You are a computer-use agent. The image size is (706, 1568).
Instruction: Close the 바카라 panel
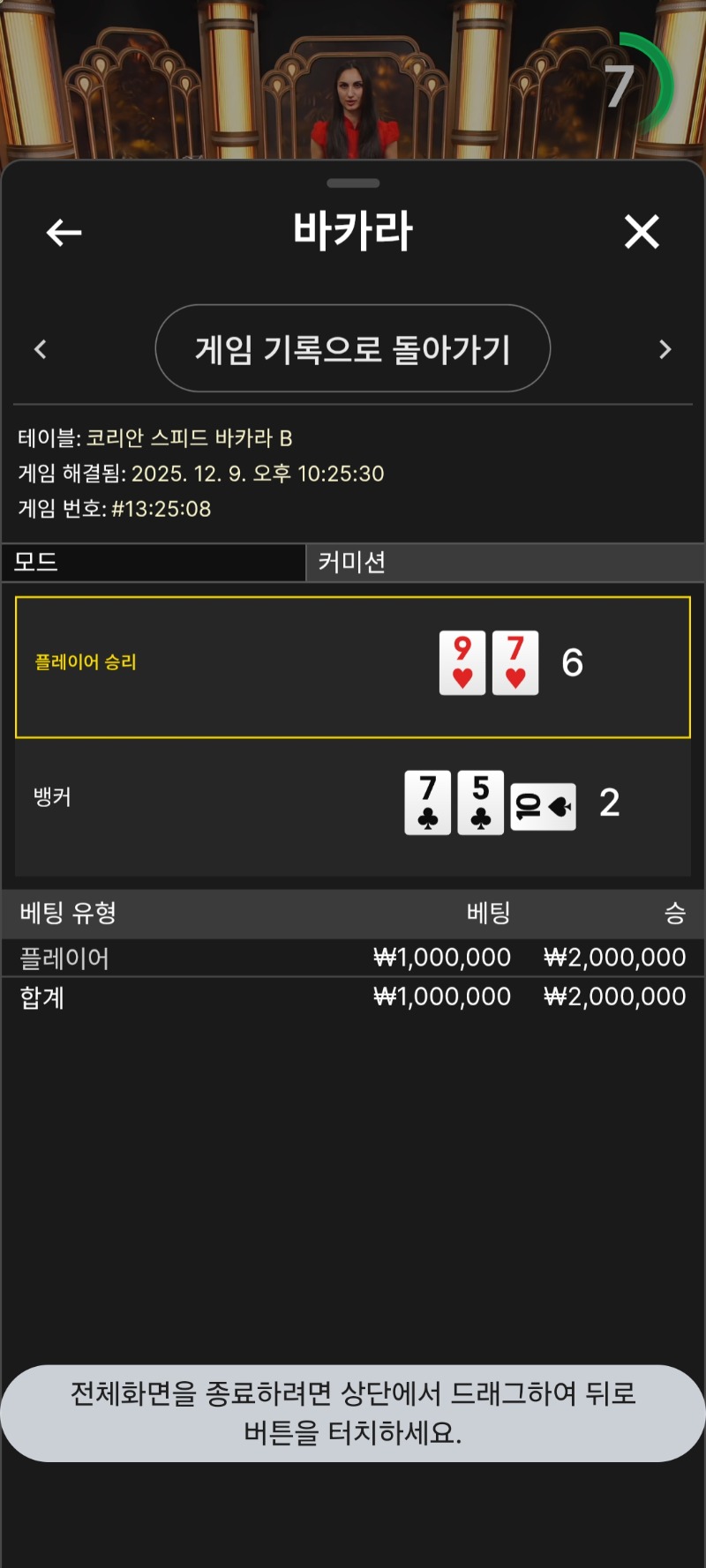pyautogui.click(x=642, y=232)
